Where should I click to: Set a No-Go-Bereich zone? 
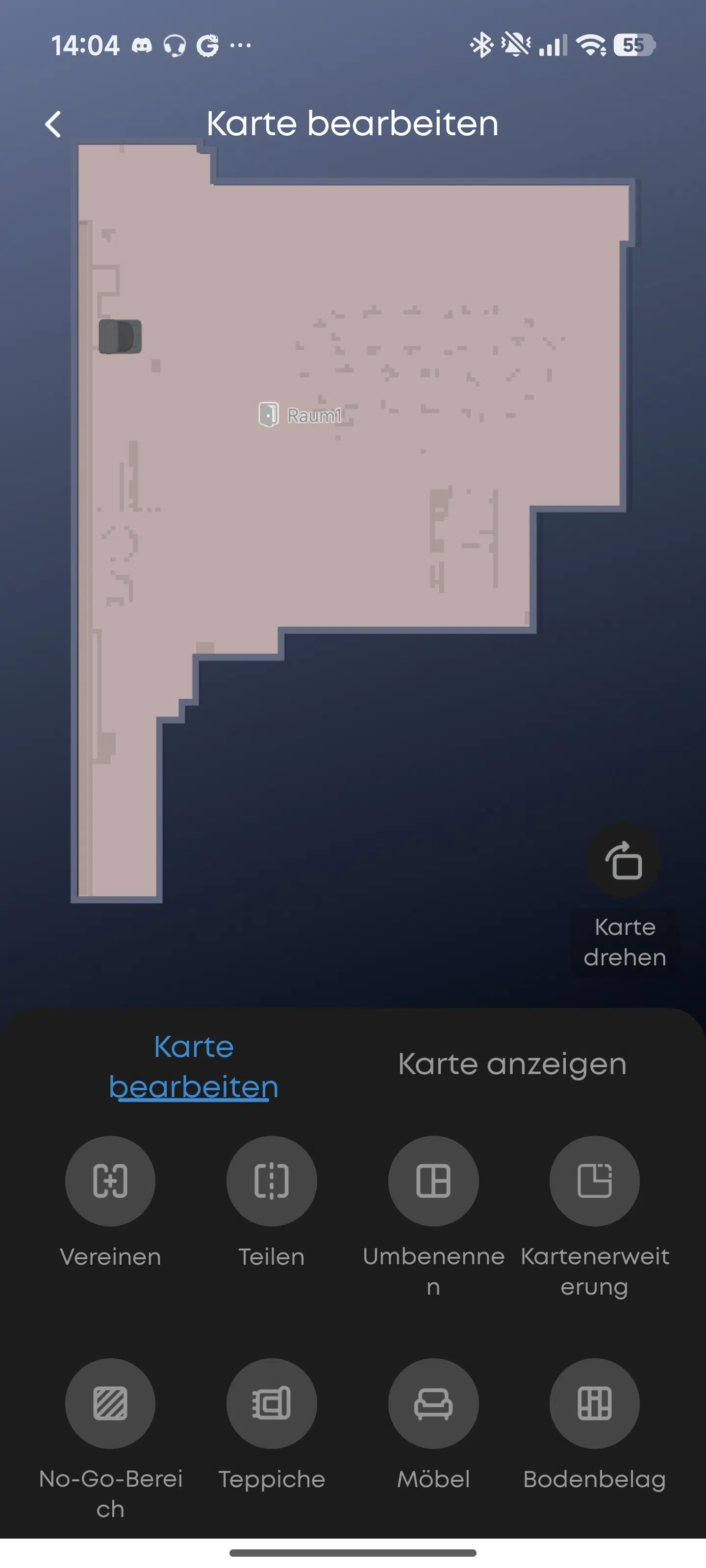tap(110, 1403)
